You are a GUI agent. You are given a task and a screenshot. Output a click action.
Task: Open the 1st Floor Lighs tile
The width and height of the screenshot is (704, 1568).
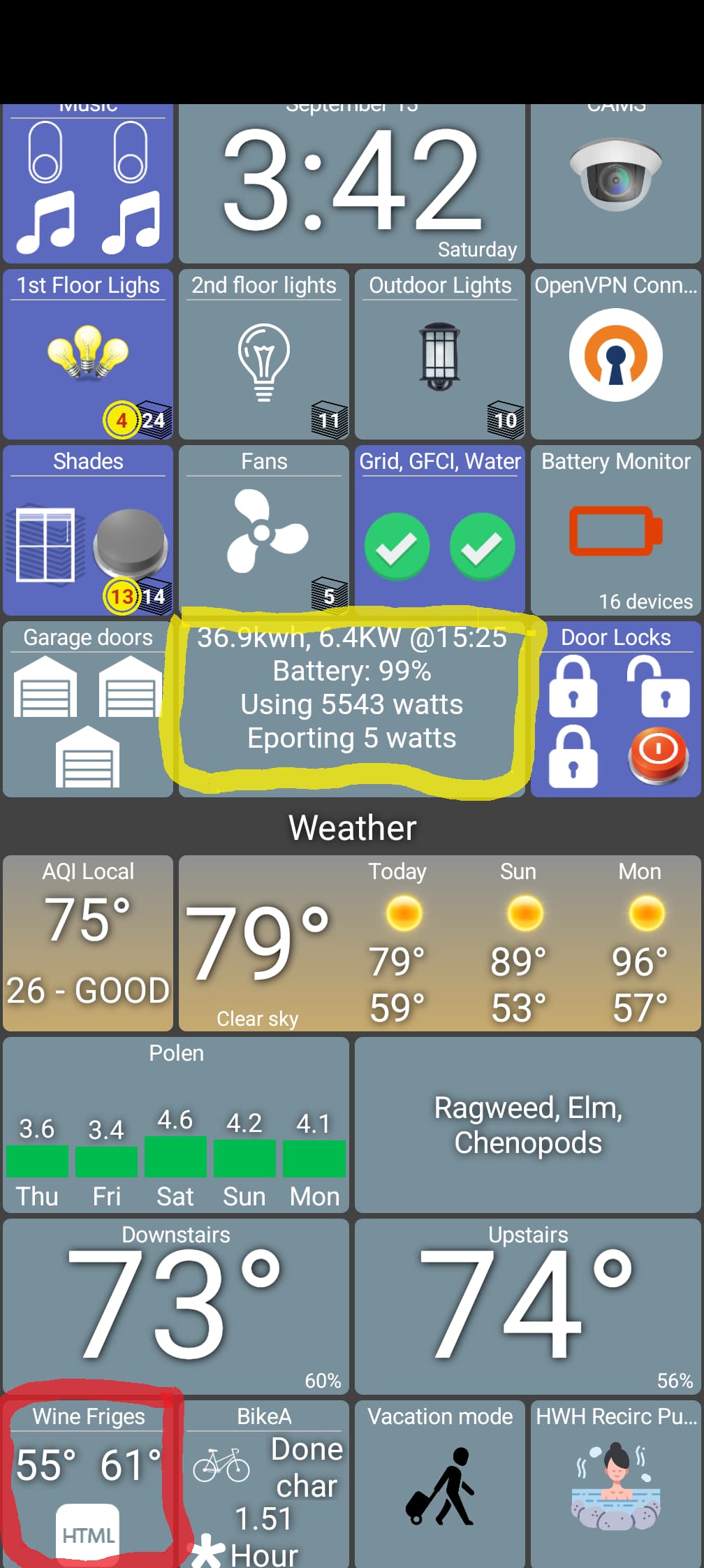point(88,354)
